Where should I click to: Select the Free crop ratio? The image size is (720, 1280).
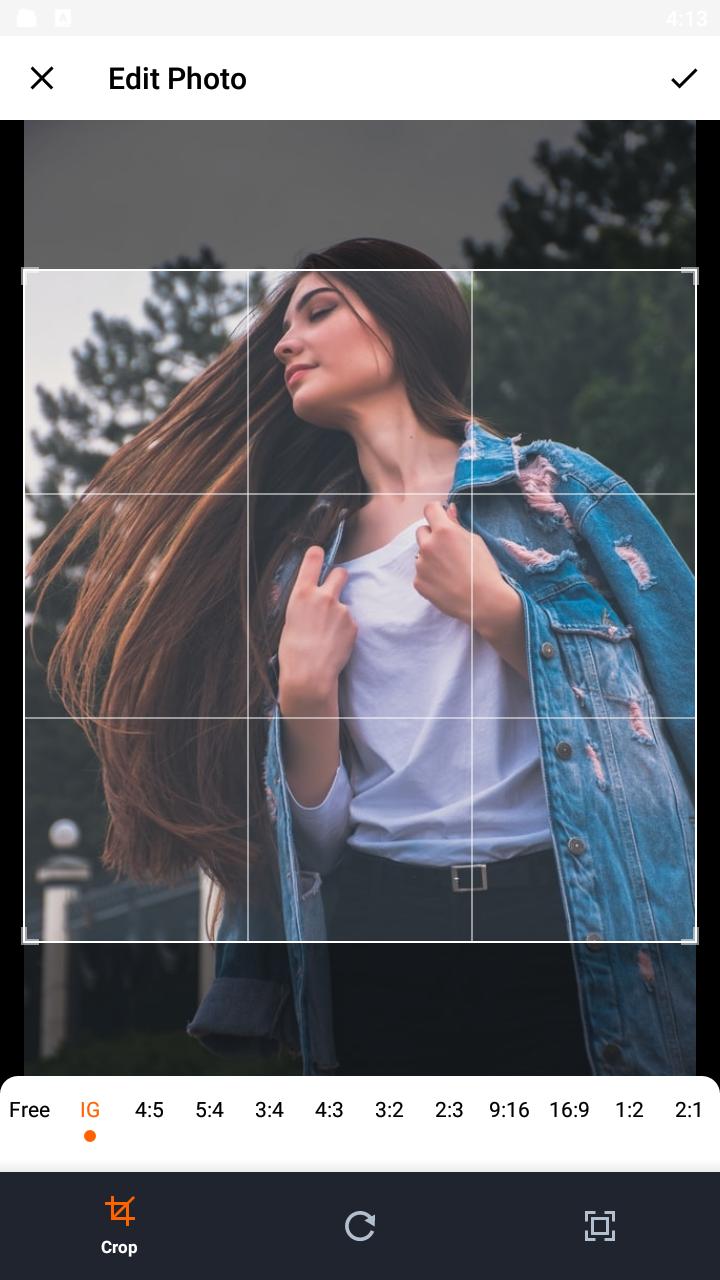pos(30,1110)
